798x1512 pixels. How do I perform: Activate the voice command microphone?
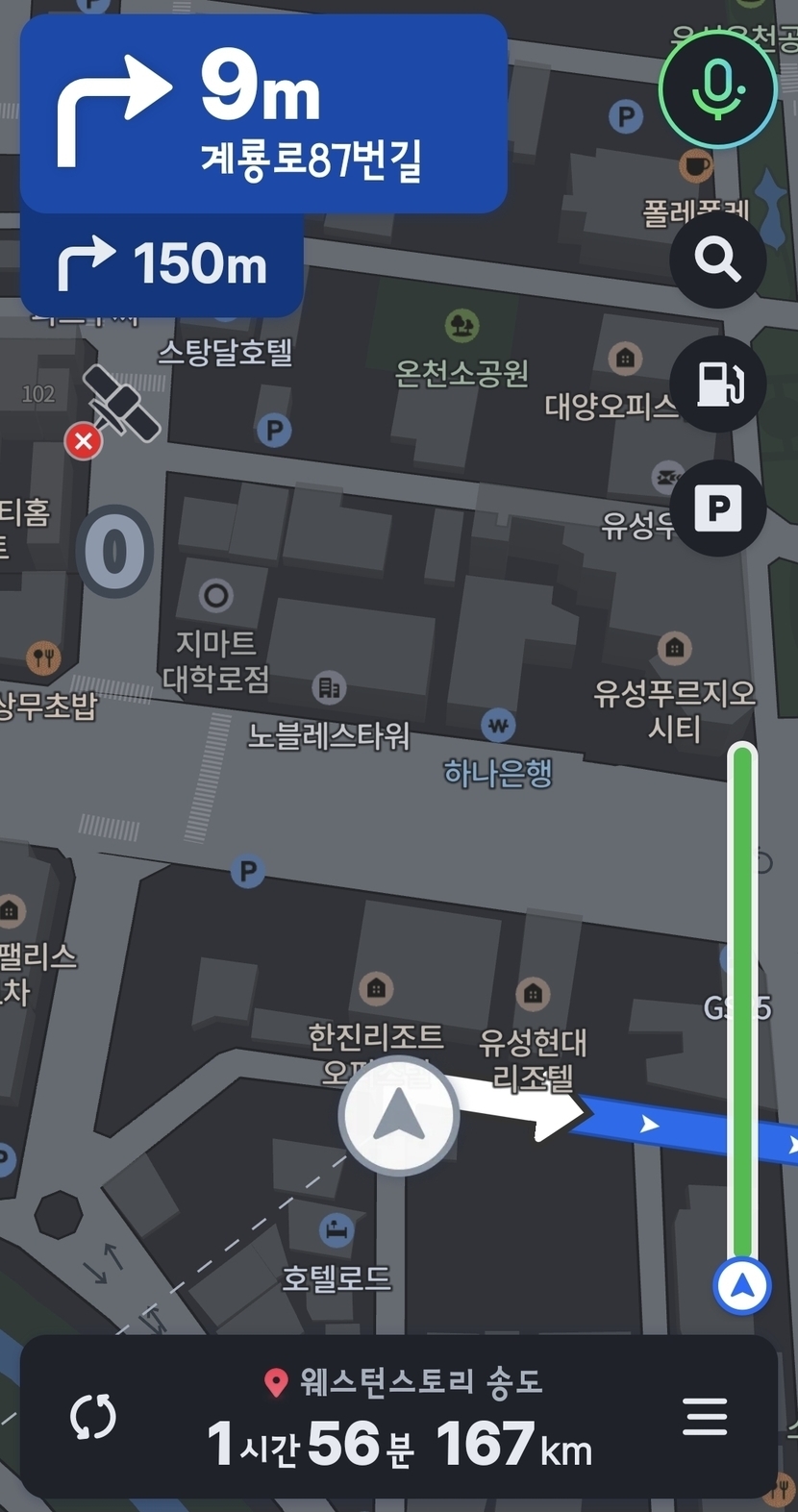tap(717, 89)
